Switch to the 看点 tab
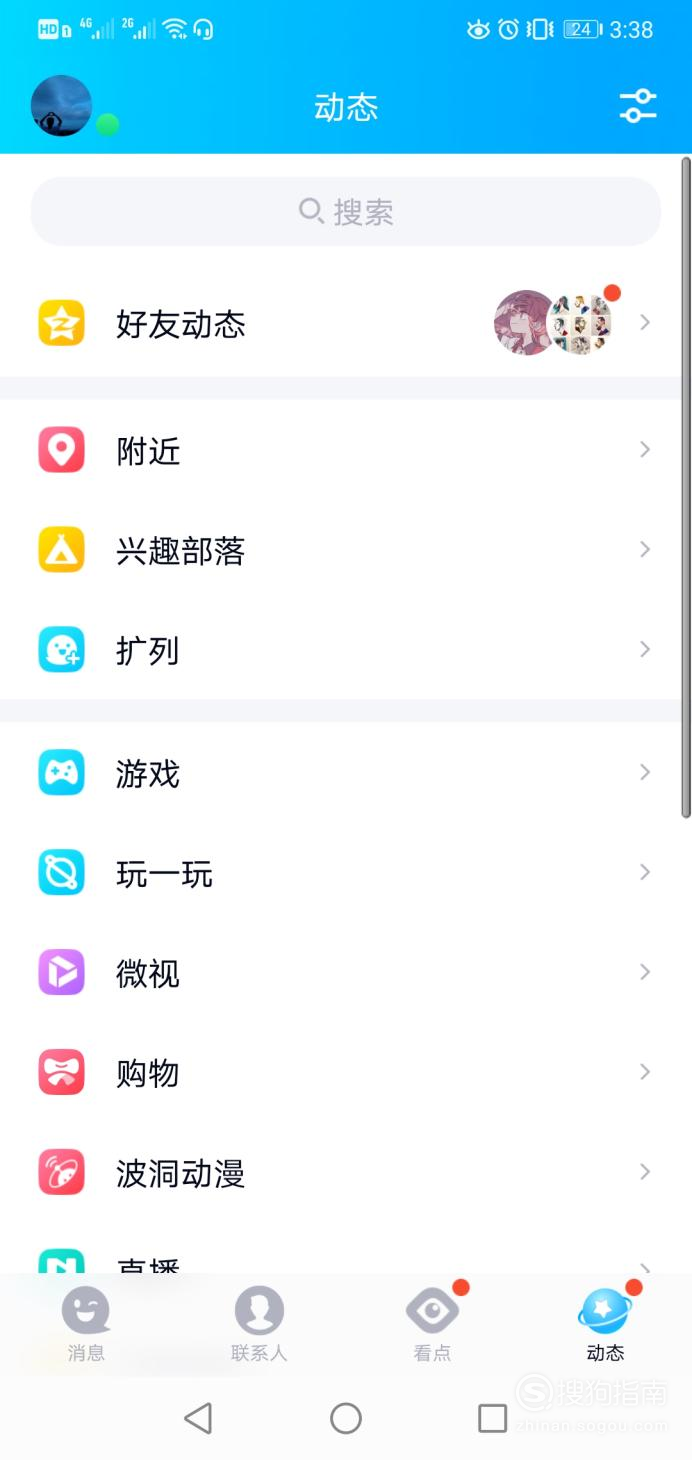The width and height of the screenshot is (692, 1460). pos(432,1324)
